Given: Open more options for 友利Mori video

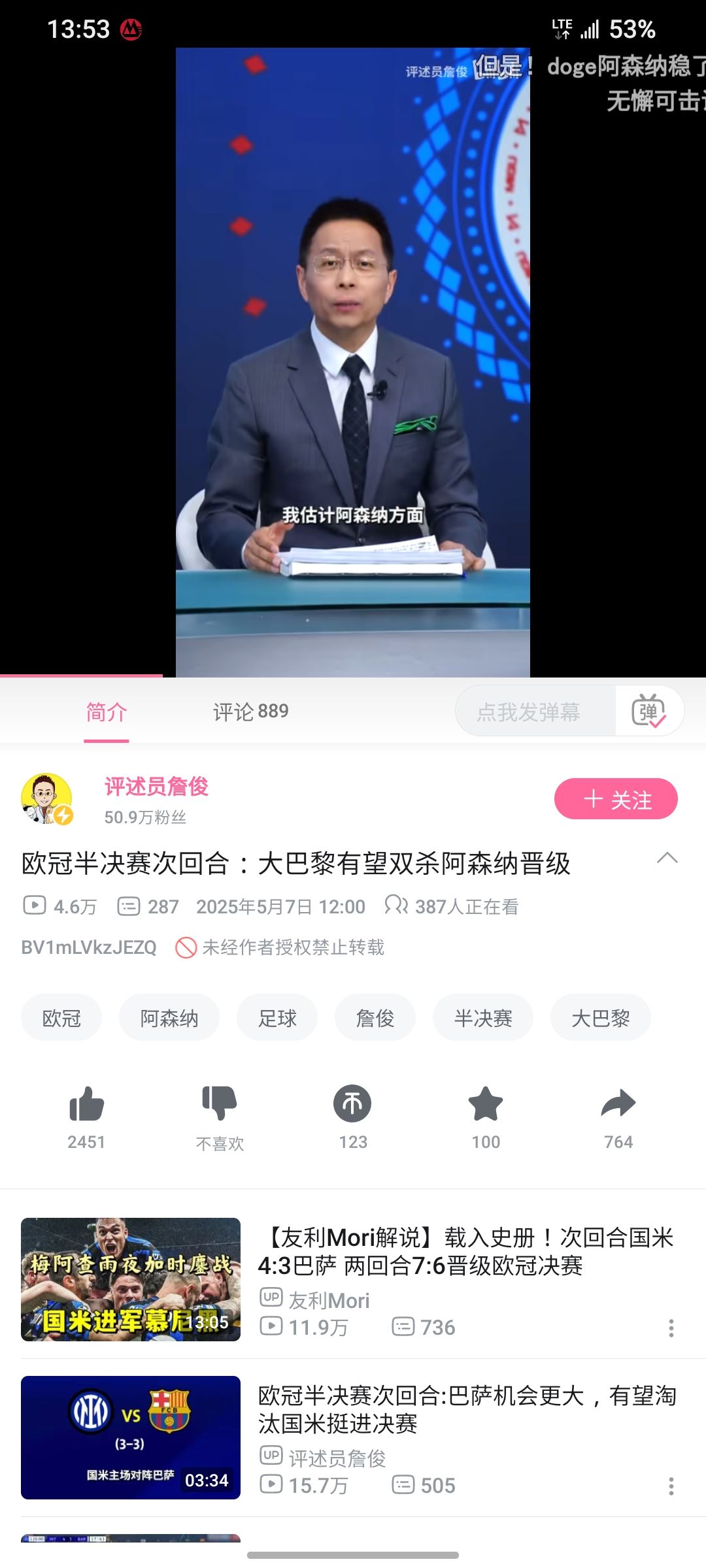Looking at the screenshot, I should (671, 1328).
